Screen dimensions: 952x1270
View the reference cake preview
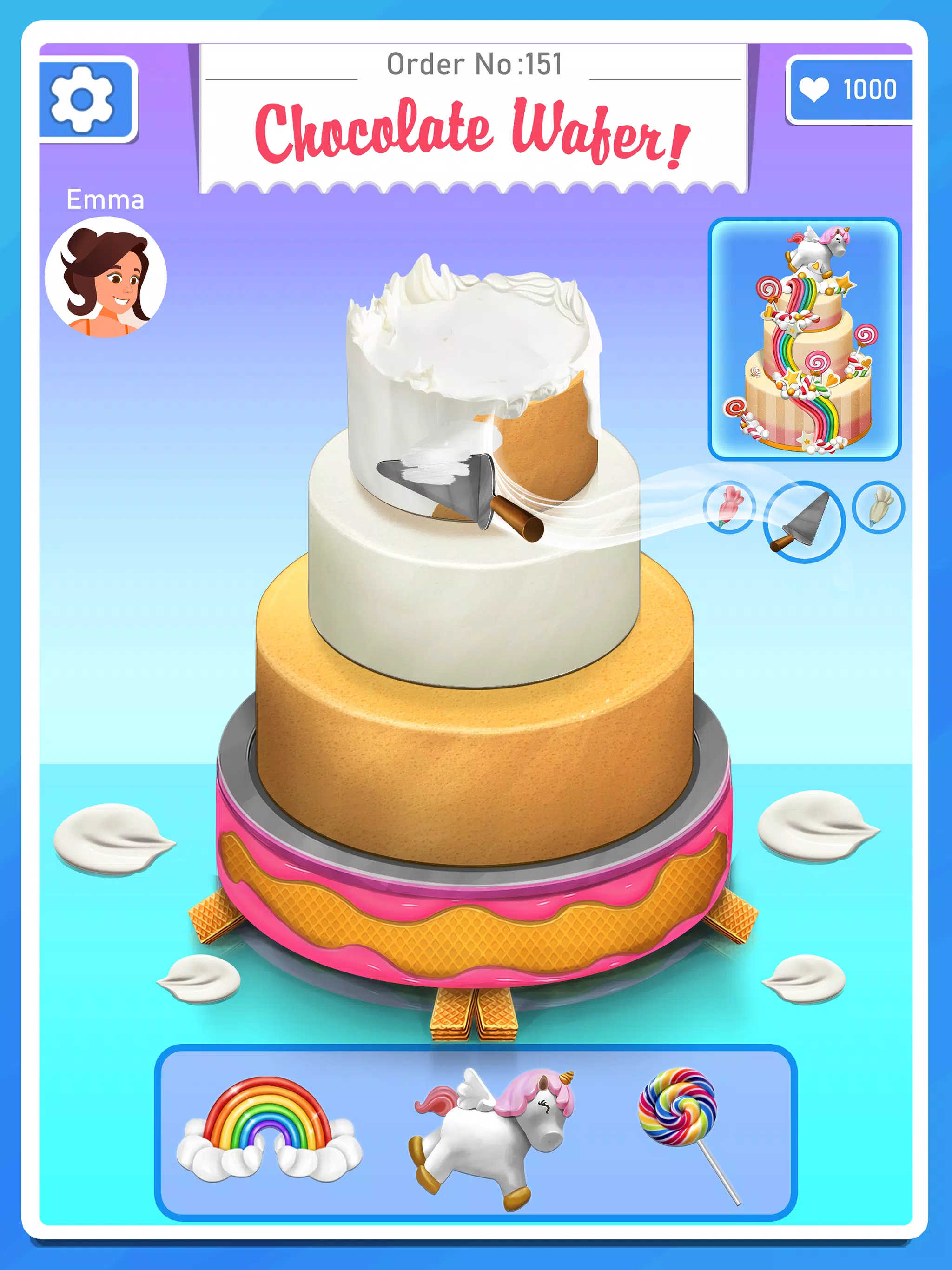tap(804, 339)
